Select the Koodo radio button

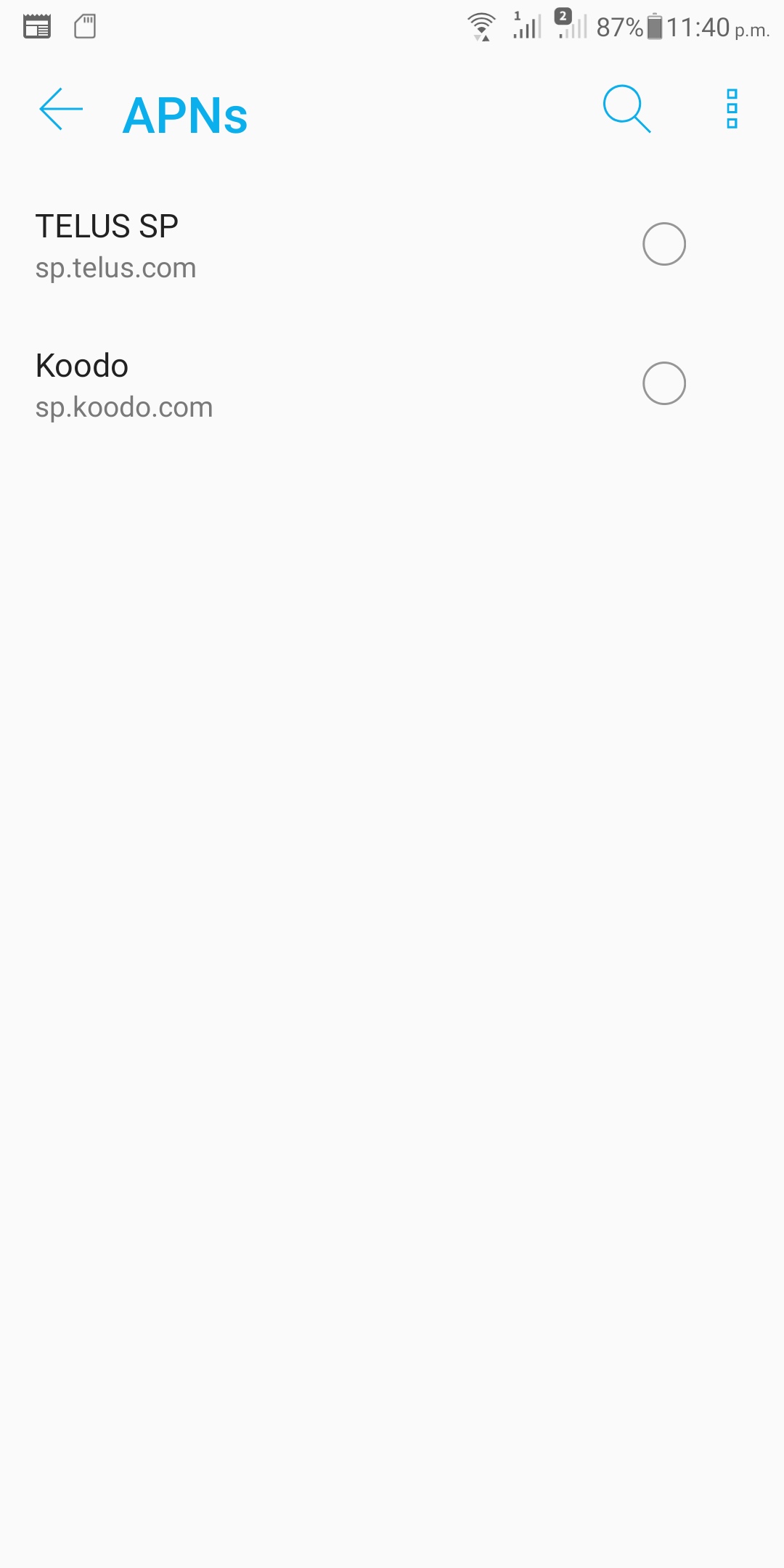[x=663, y=383]
